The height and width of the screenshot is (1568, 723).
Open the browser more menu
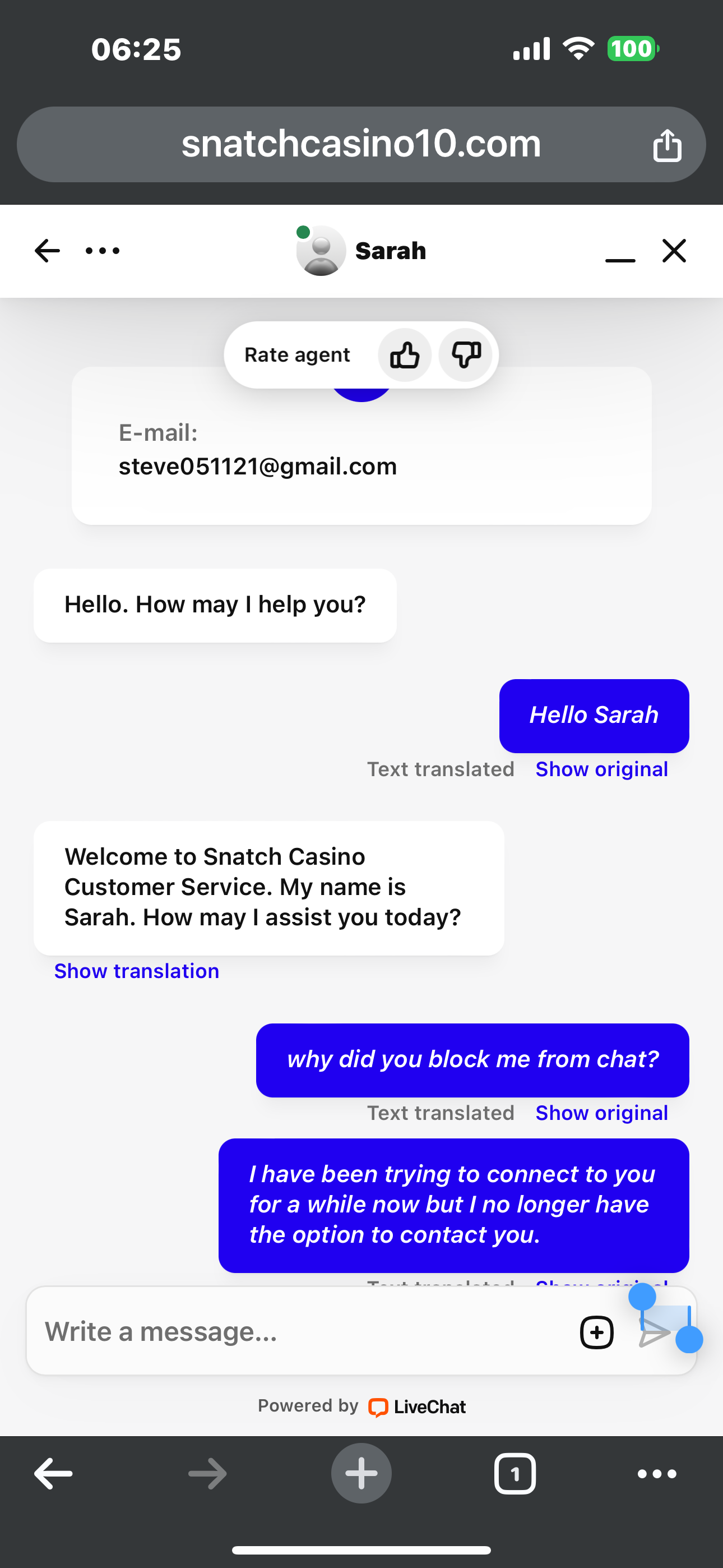(657, 1474)
